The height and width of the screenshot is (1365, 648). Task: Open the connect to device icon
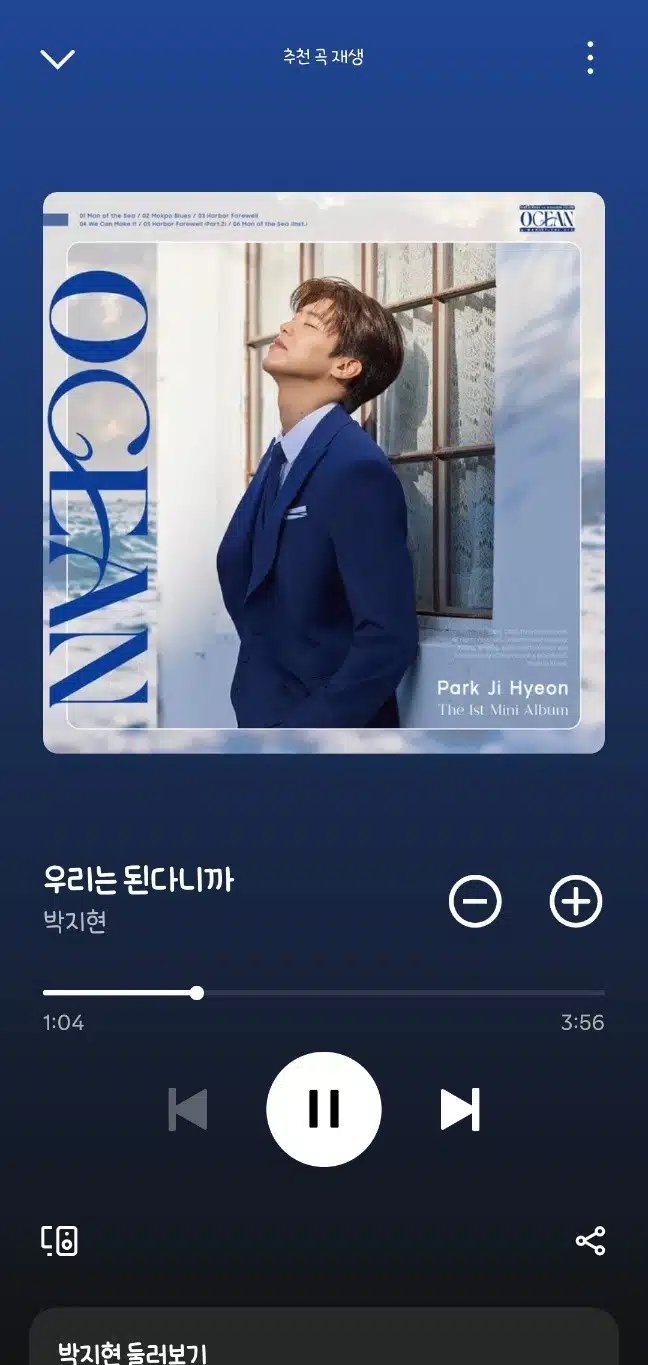point(60,1241)
